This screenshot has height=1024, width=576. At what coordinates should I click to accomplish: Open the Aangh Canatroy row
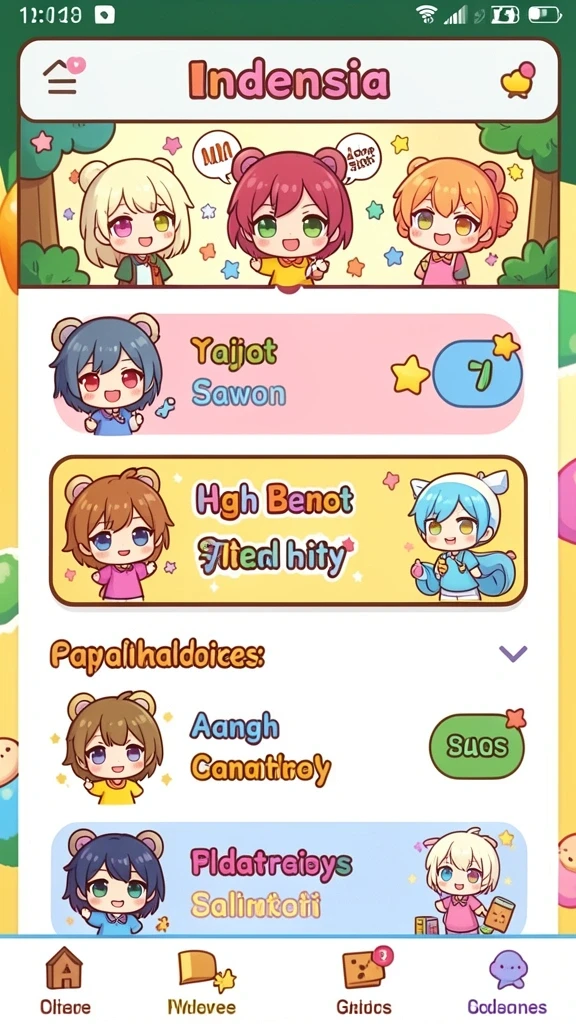[x=288, y=748]
